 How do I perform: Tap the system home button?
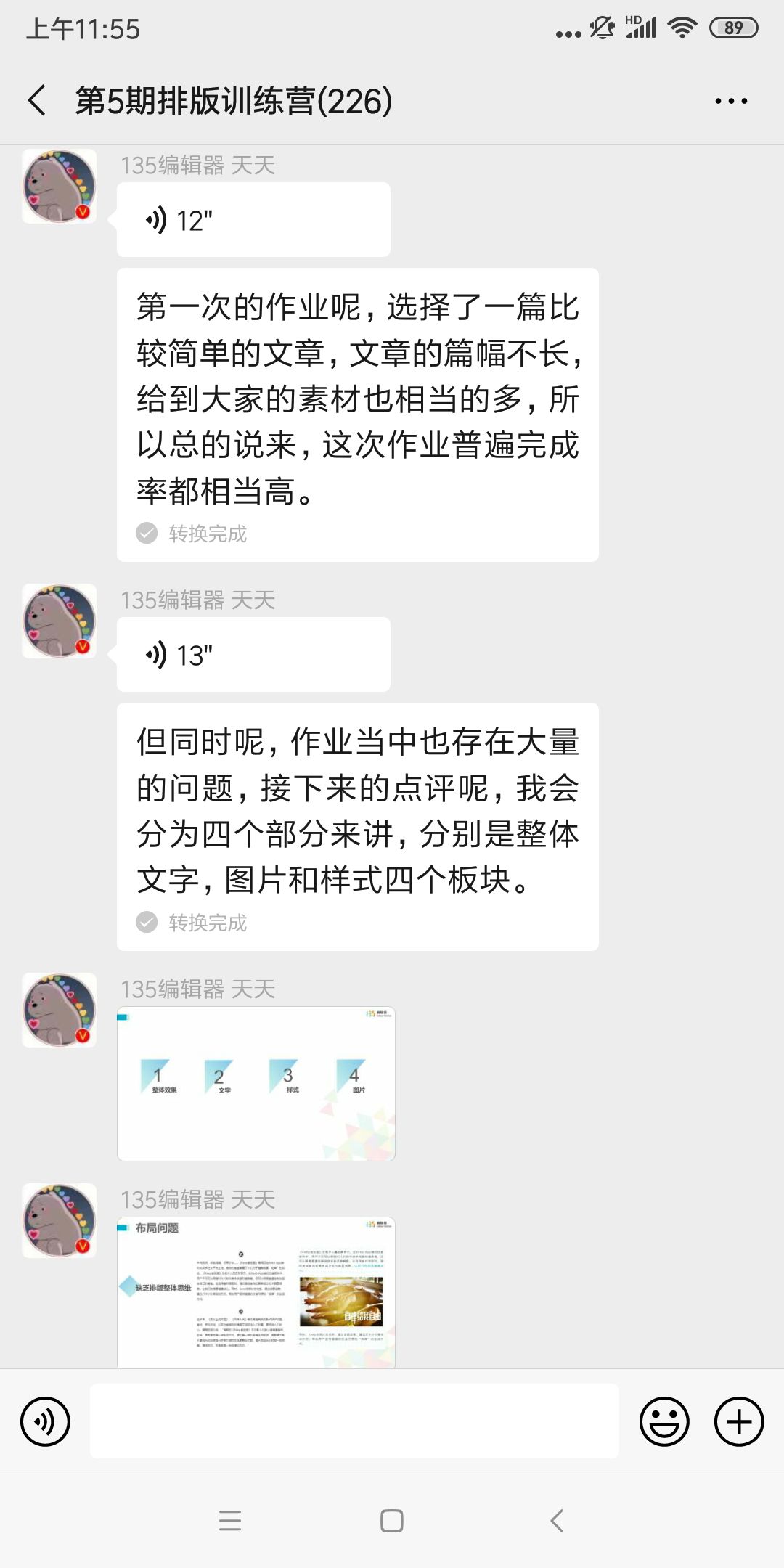pos(392,1520)
